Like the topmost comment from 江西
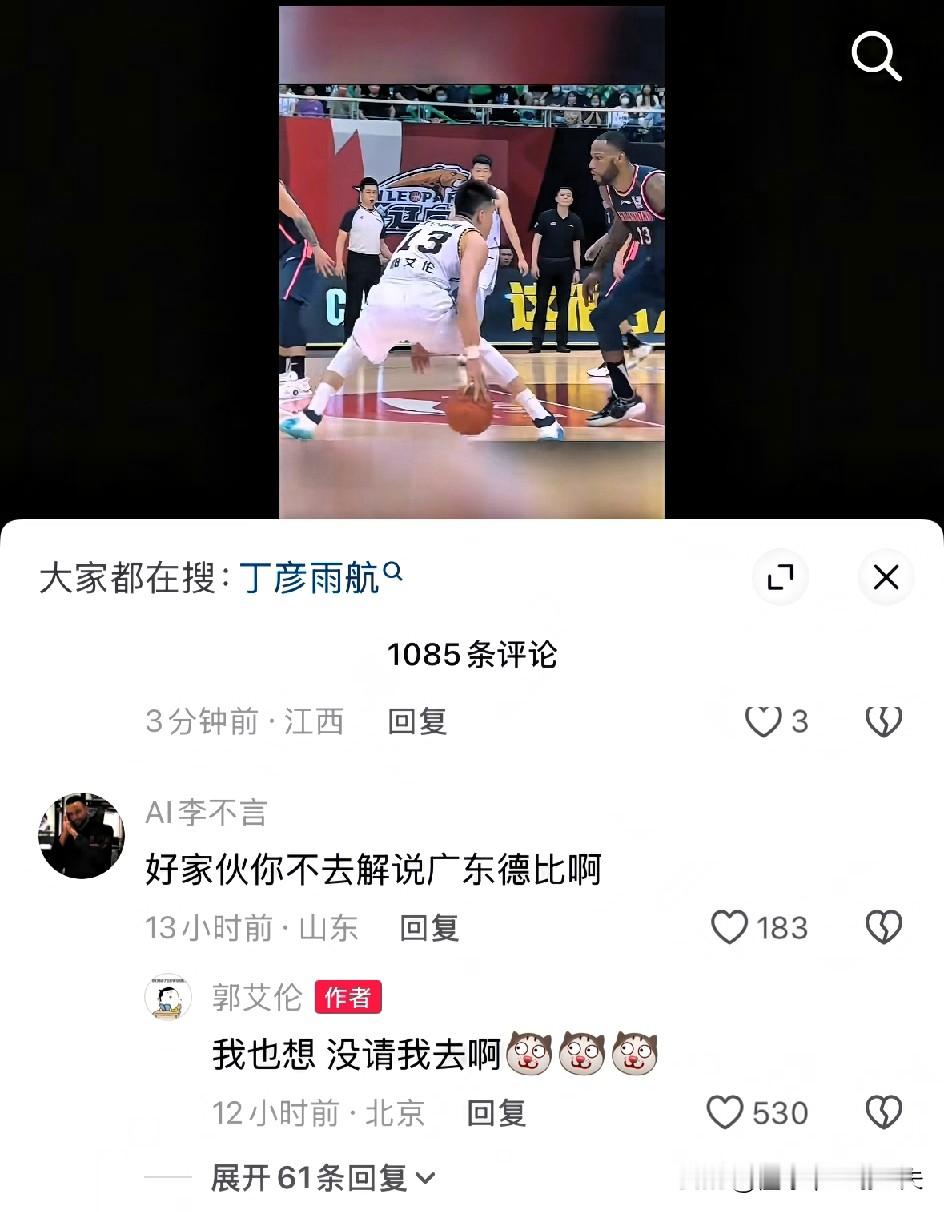 [765, 721]
